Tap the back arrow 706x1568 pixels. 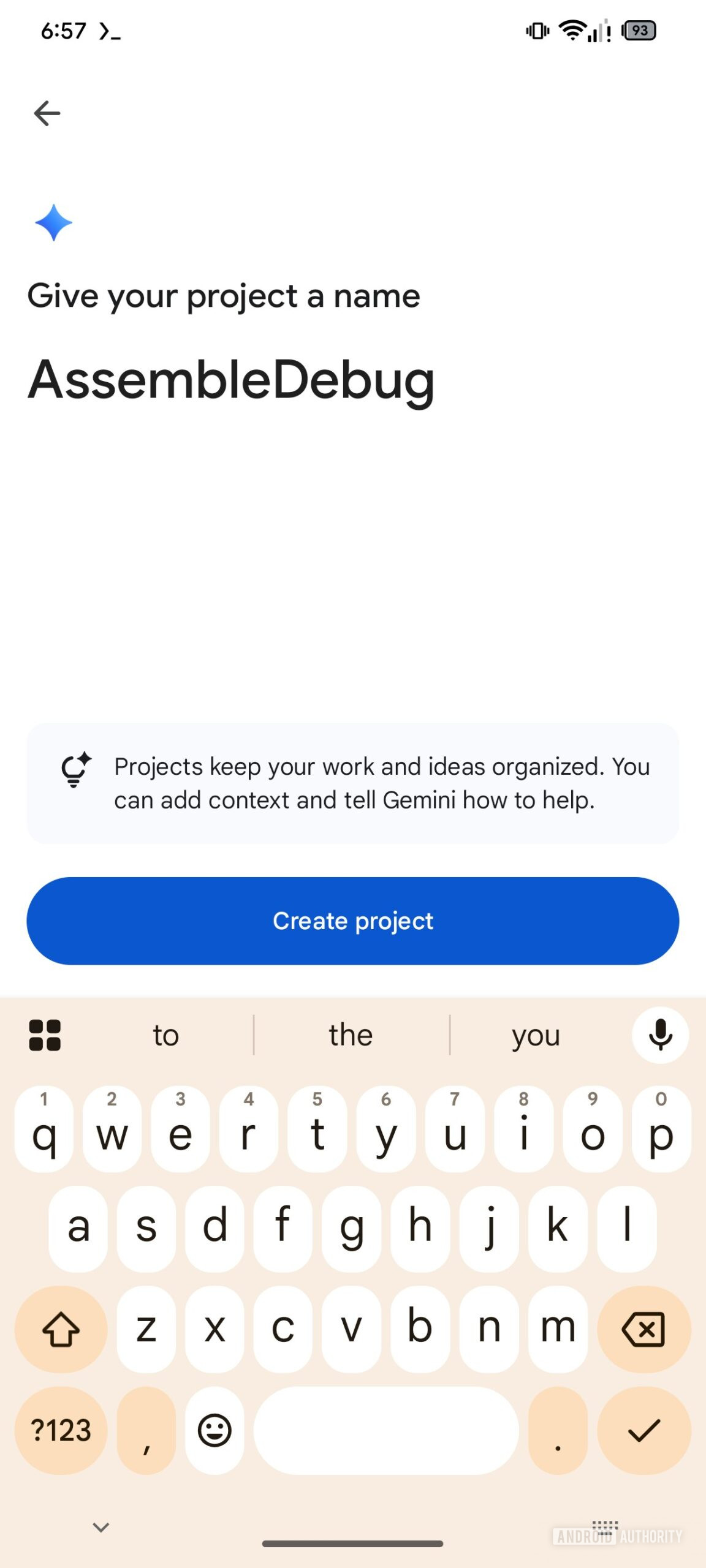[x=47, y=112]
